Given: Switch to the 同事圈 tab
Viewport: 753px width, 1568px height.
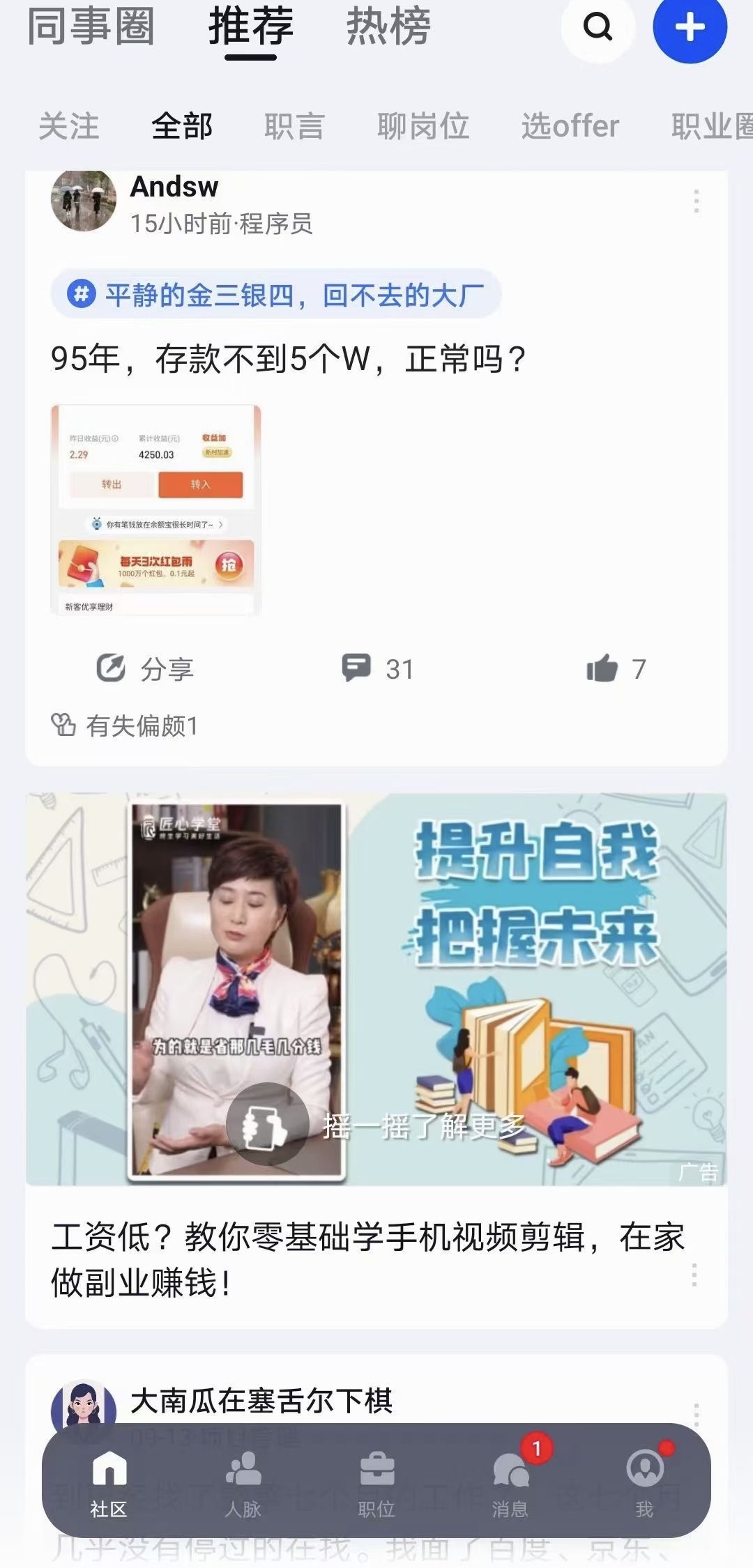Looking at the screenshot, I should pyautogui.click(x=91, y=28).
